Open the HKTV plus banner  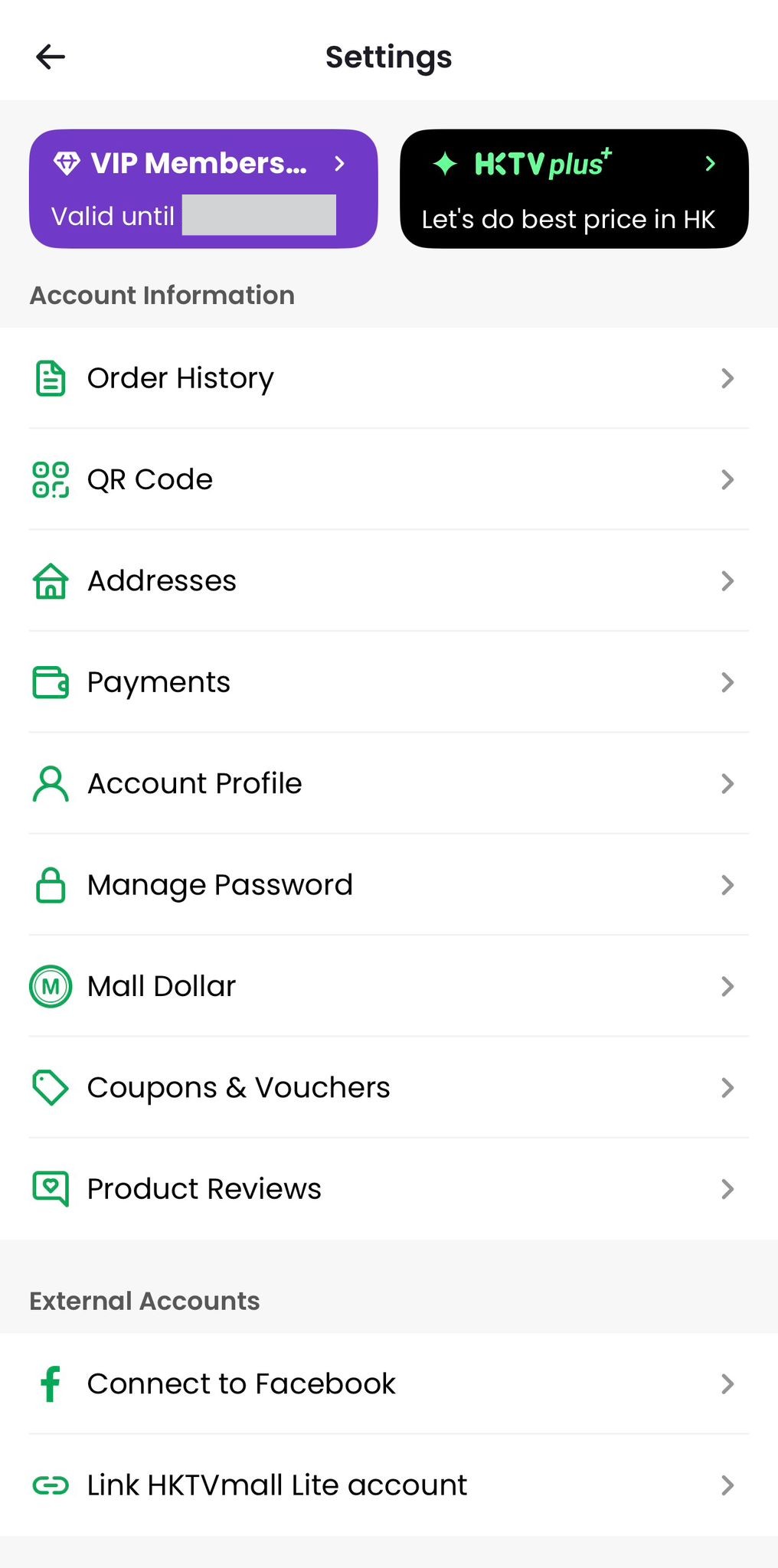tap(574, 188)
